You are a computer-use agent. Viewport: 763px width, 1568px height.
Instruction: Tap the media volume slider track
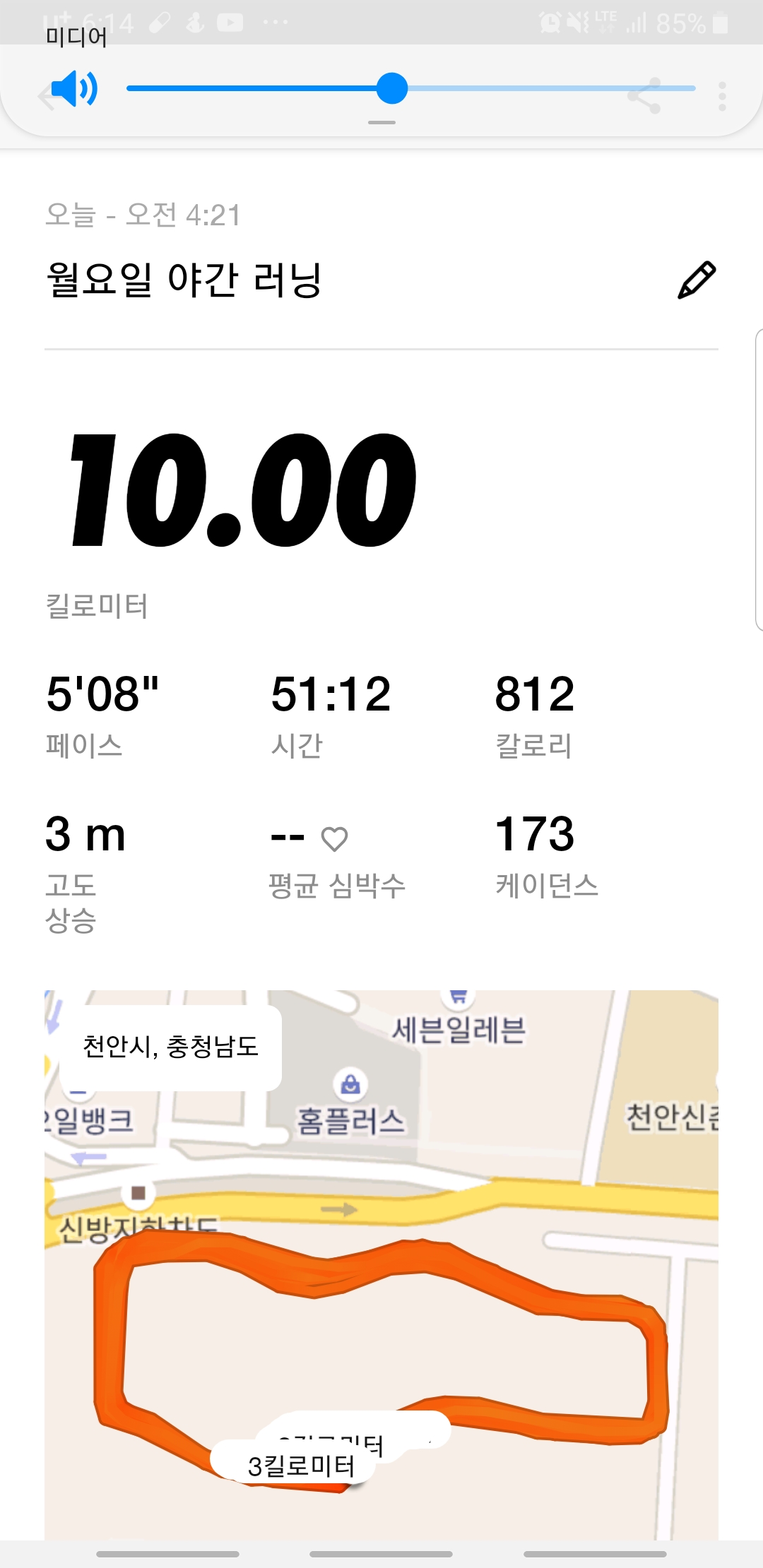410,88
